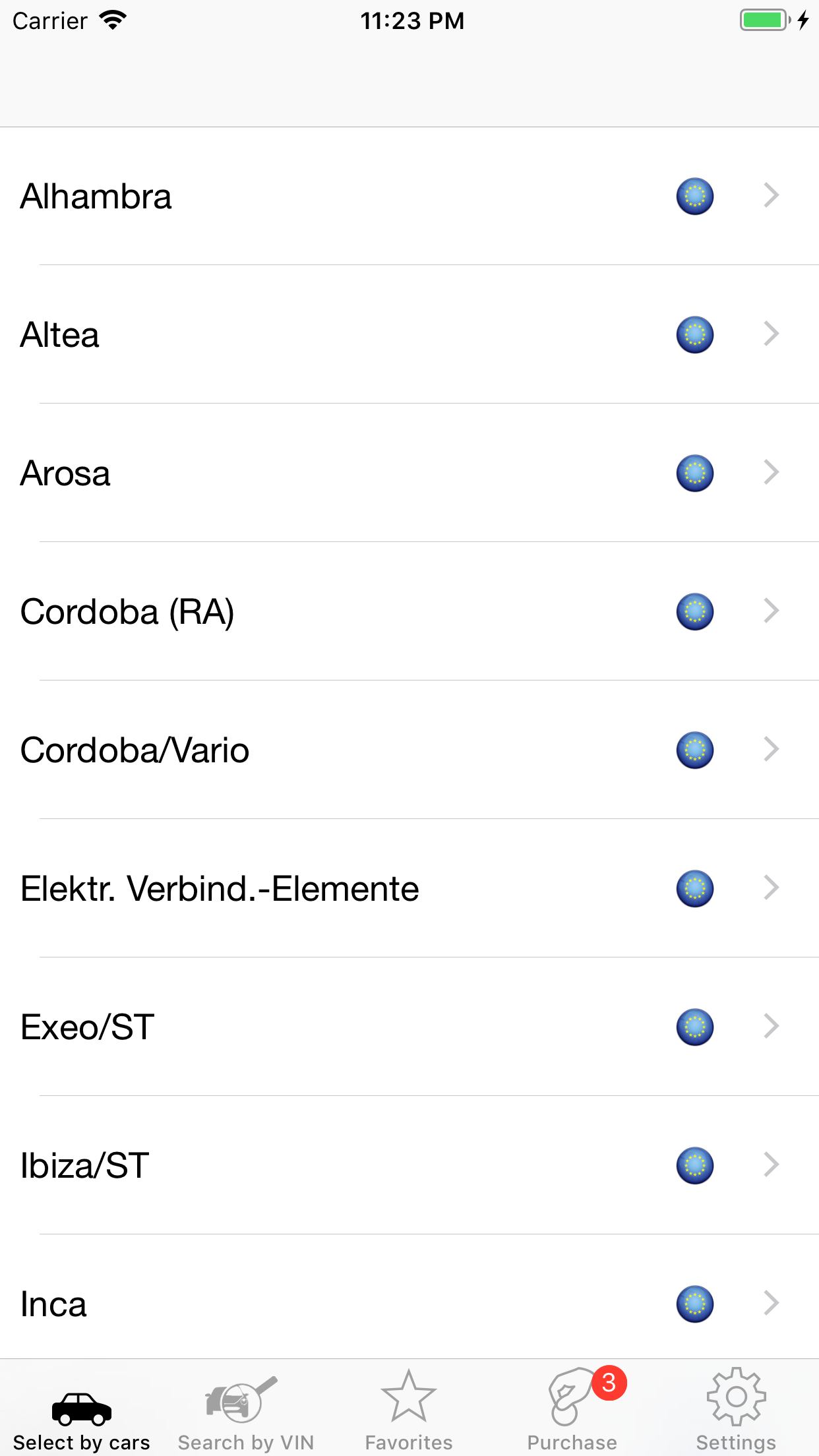The width and height of the screenshot is (819, 1456).
Task: Tap the car icon for Select by cars
Action: click(82, 1408)
